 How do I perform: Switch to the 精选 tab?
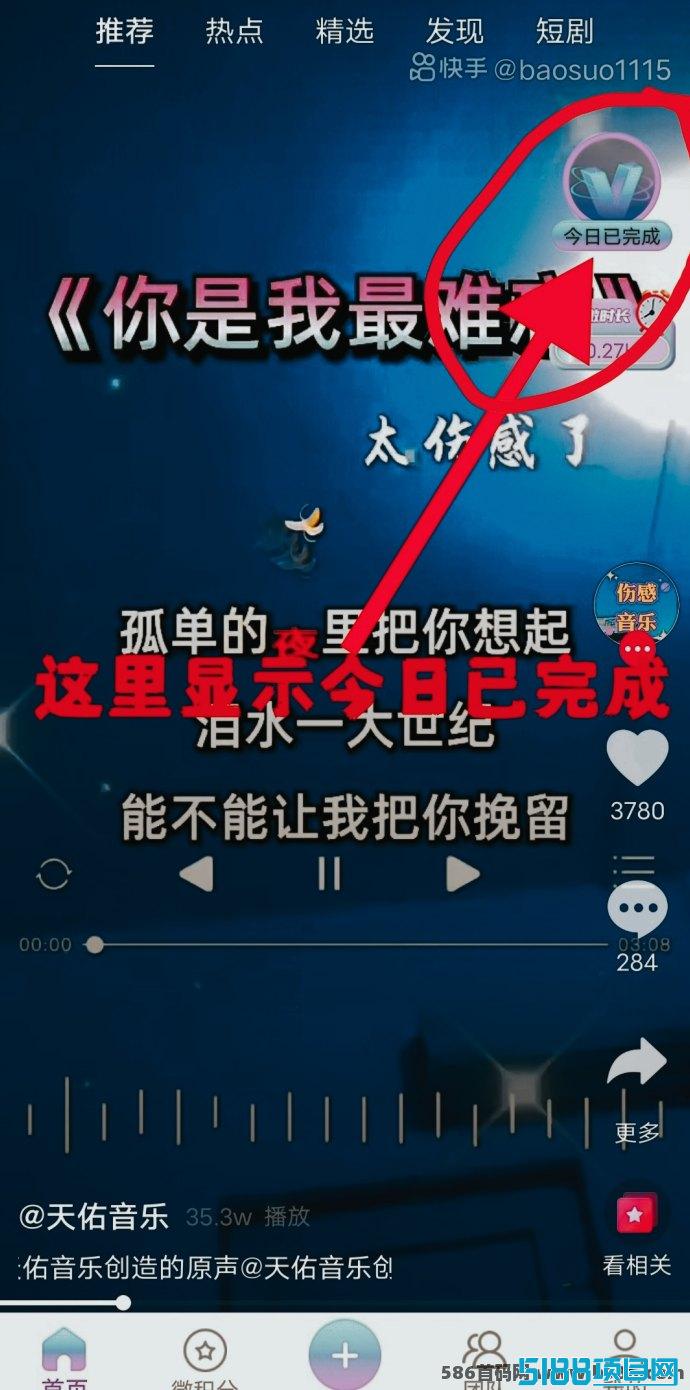click(x=344, y=31)
